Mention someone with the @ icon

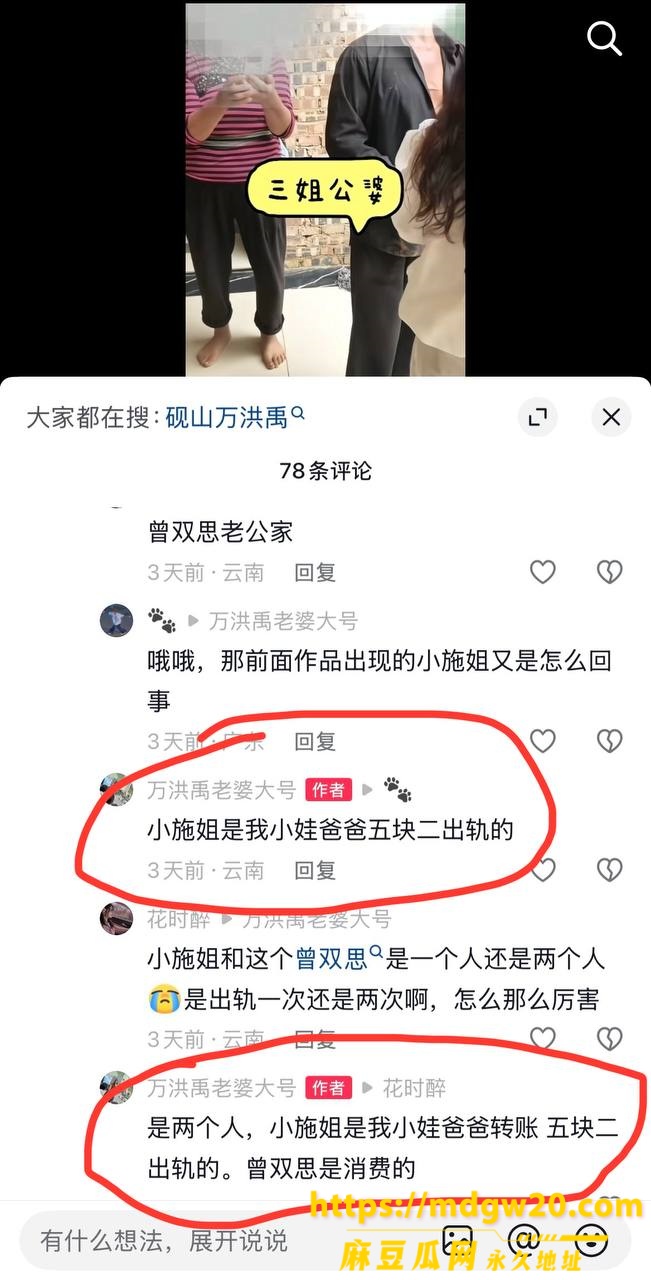(523, 1240)
